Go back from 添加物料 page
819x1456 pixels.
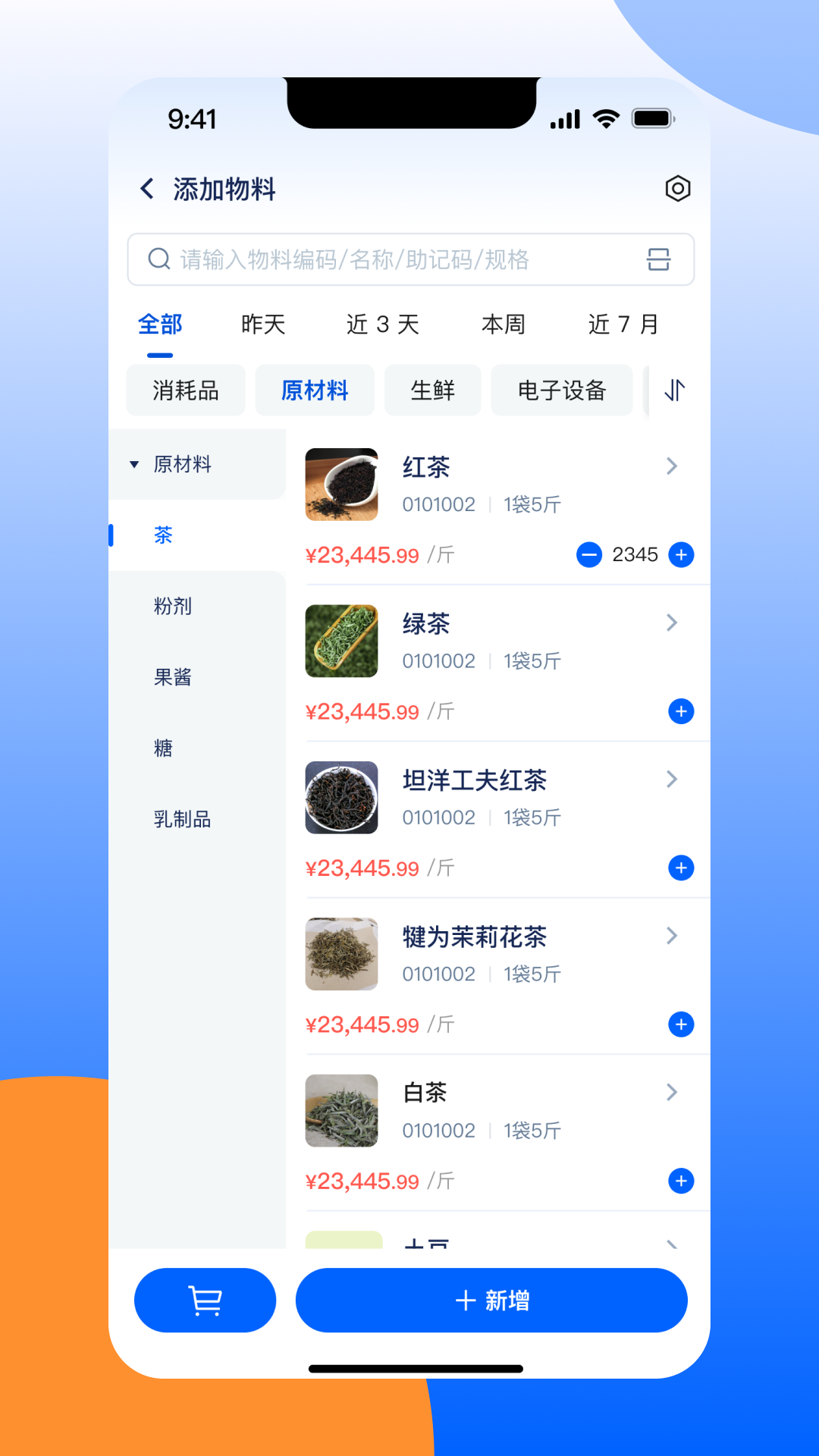click(147, 189)
